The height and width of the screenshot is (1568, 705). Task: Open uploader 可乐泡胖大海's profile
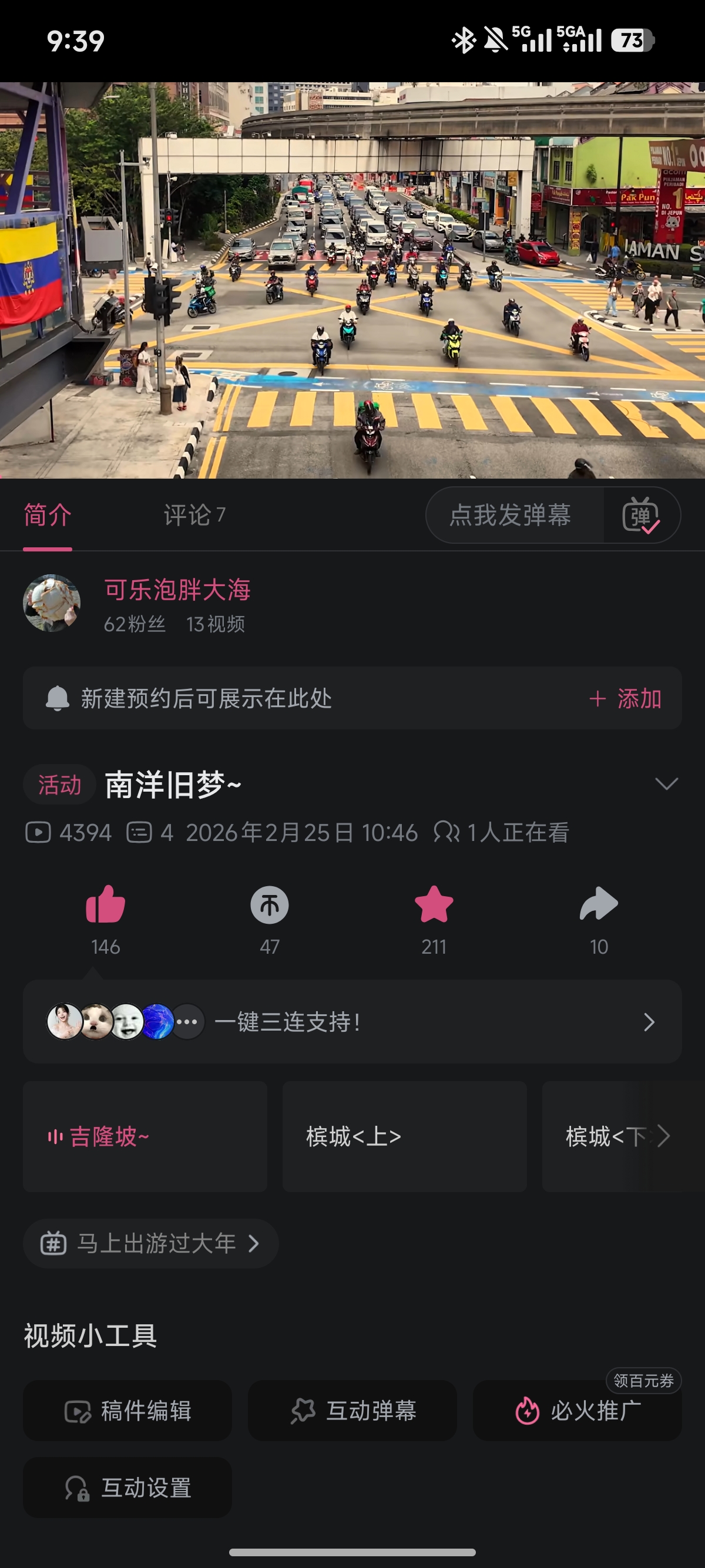click(x=177, y=589)
